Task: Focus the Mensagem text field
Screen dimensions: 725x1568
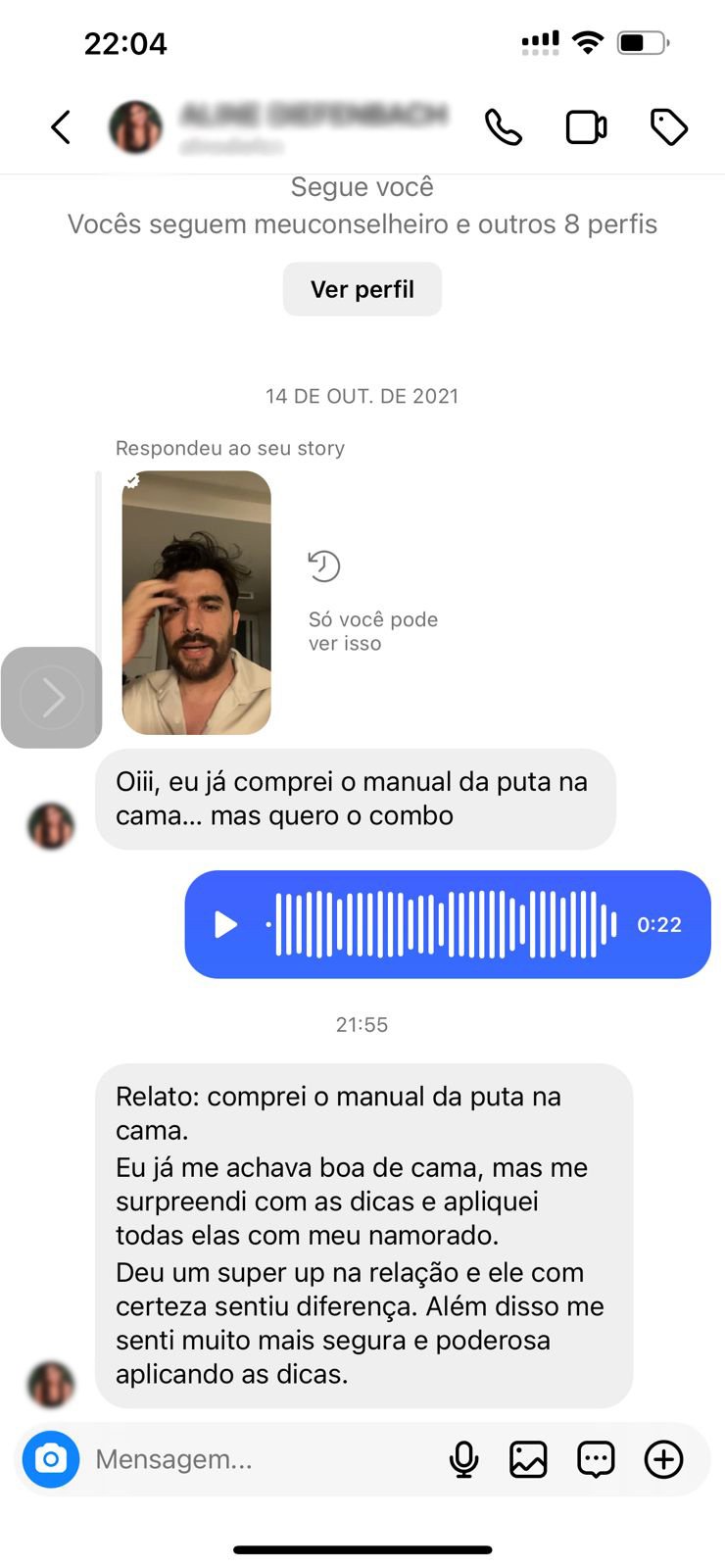Action: click(260, 1459)
